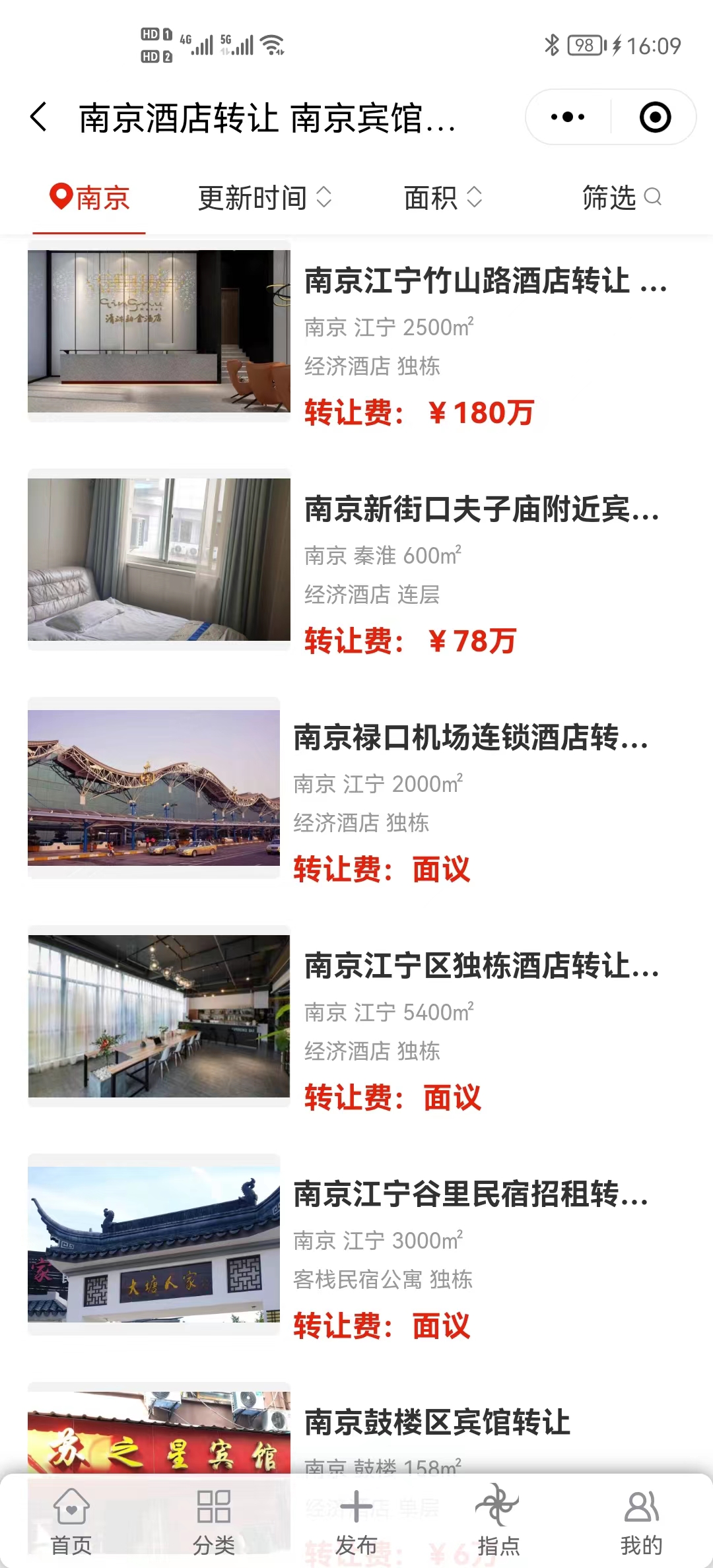Change the city filter from 南京
The image size is (713, 1568).
pyautogui.click(x=90, y=197)
